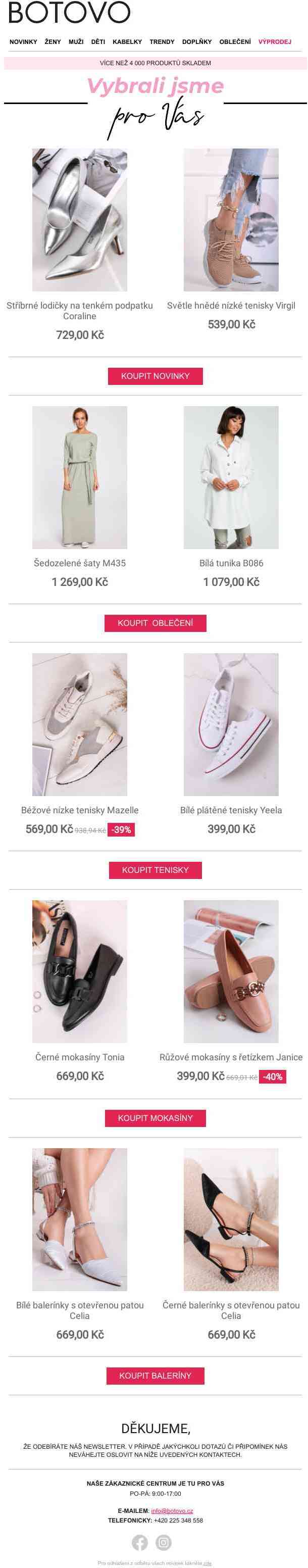Open the Instagram icon in the footer
308x1568 pixels.
point(164,1542)
